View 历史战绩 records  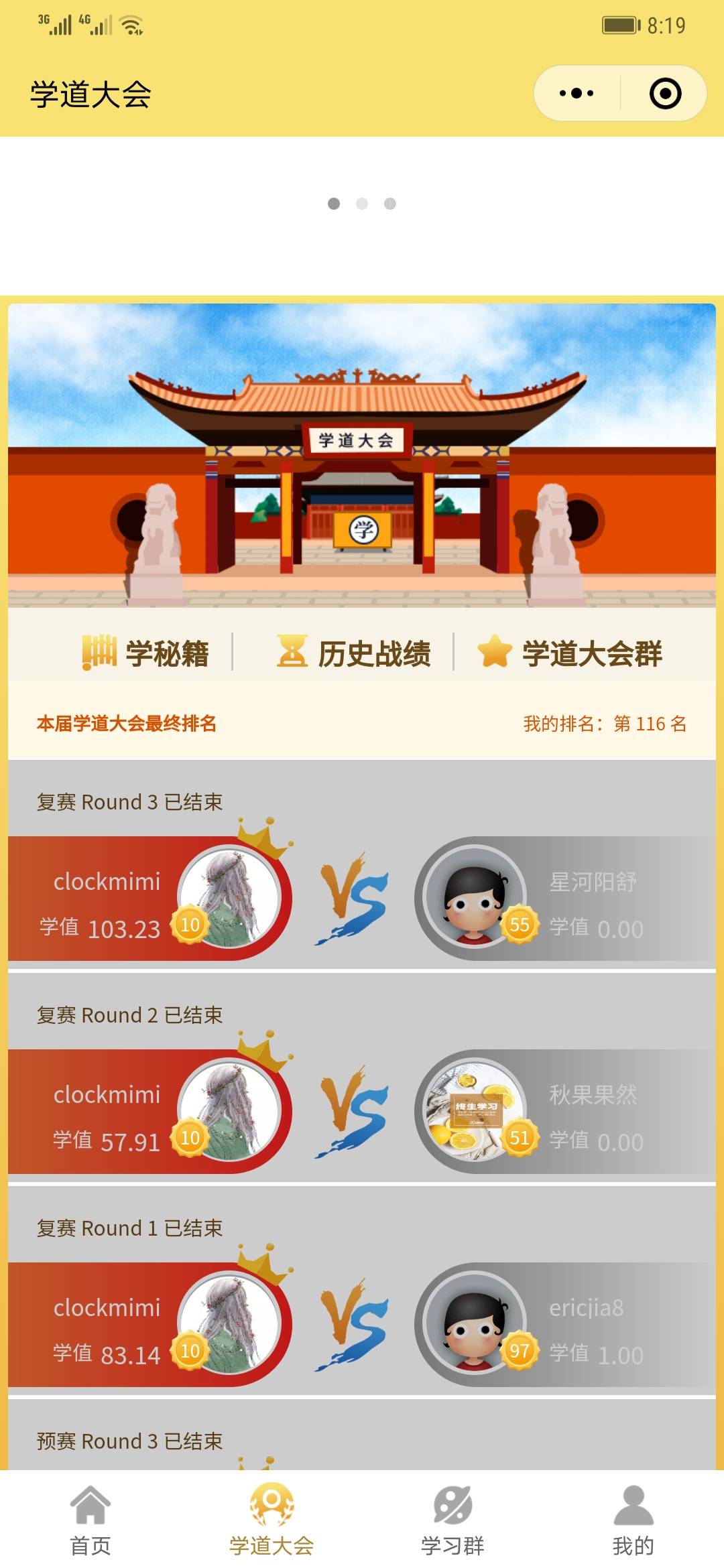click(x=354, y=653)
